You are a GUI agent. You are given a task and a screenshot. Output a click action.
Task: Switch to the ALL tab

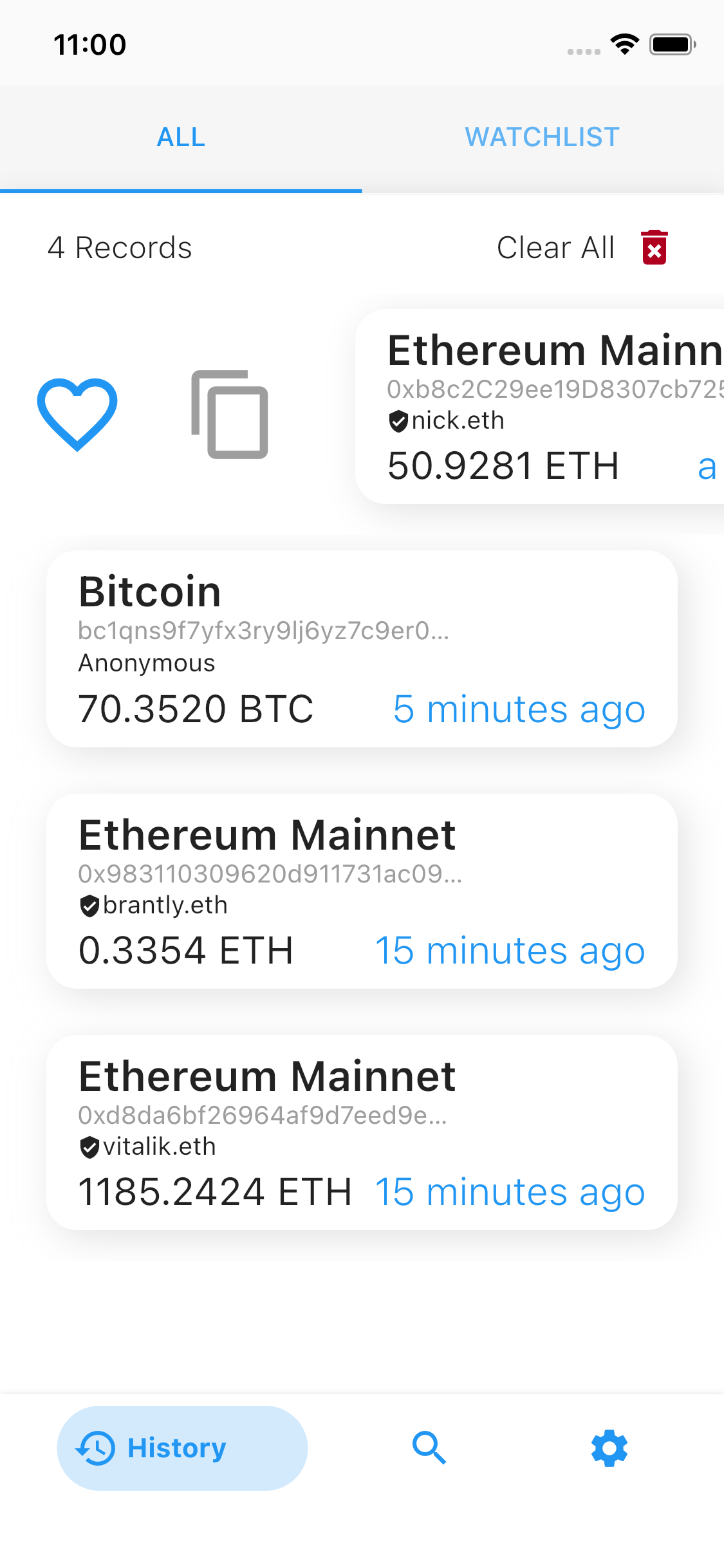click(181, 138)
